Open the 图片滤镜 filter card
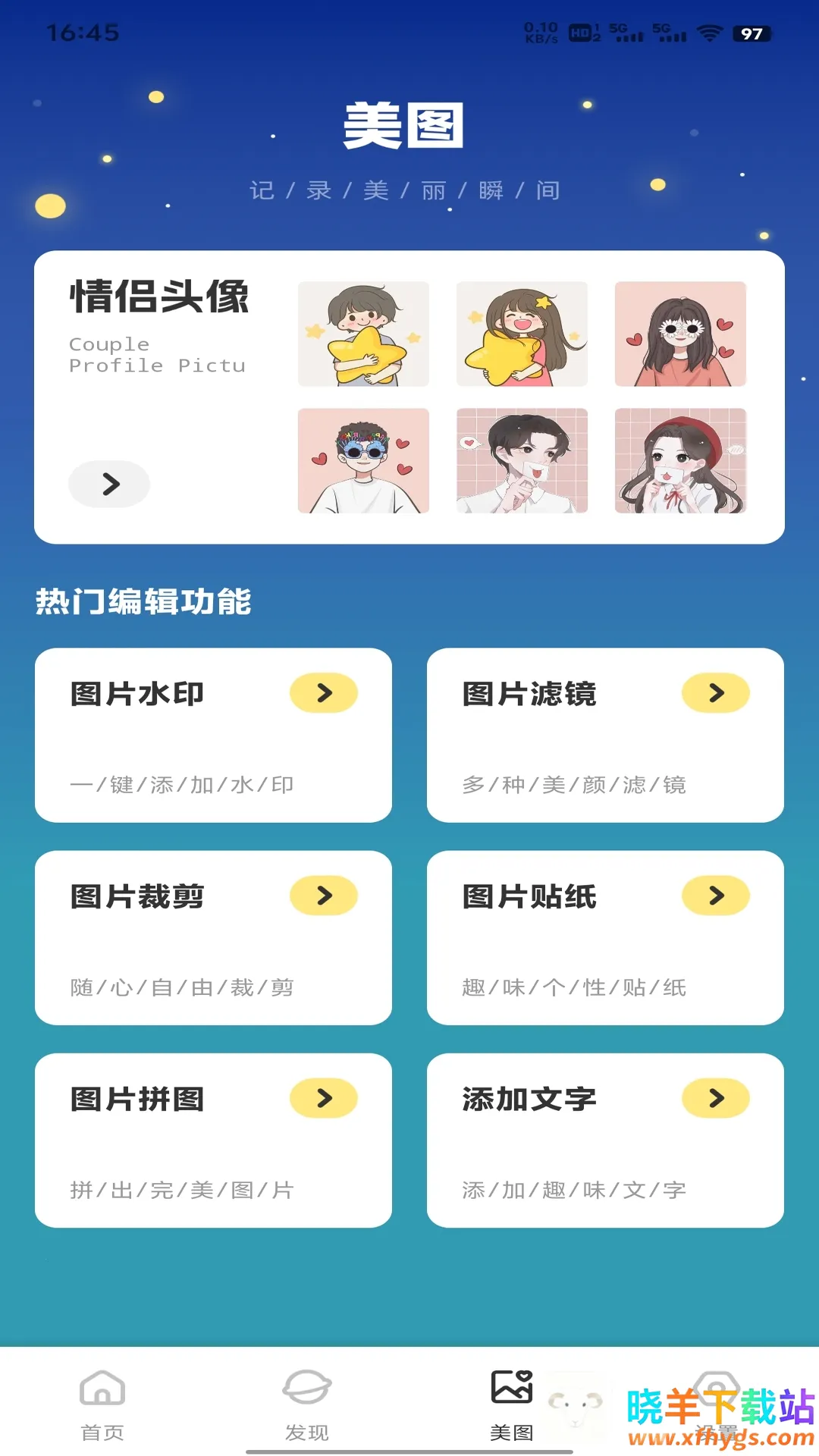Image resolution: width=819 pixels, height=1456 pixels. click(x=605, y=735)
